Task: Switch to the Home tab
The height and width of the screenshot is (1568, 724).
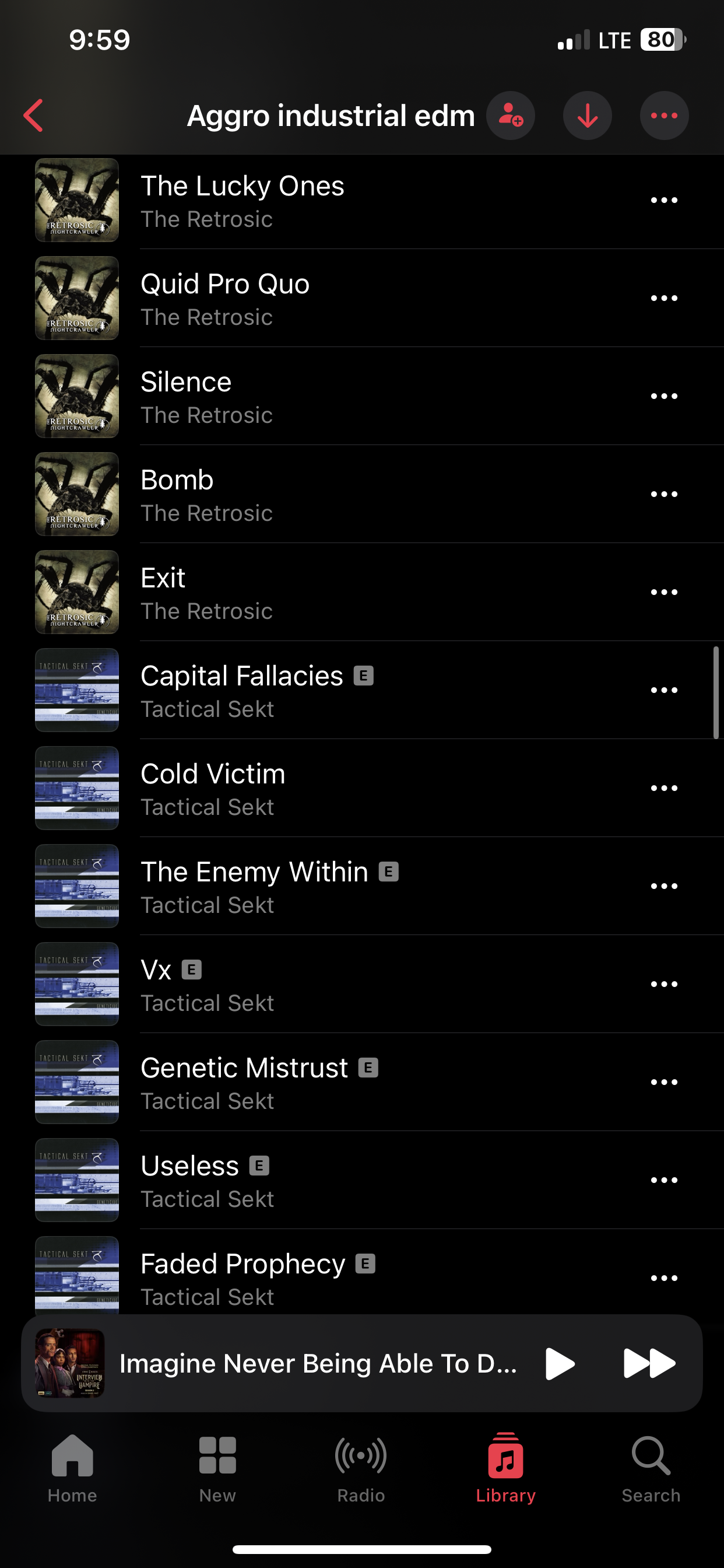Action: (72, 1468)
